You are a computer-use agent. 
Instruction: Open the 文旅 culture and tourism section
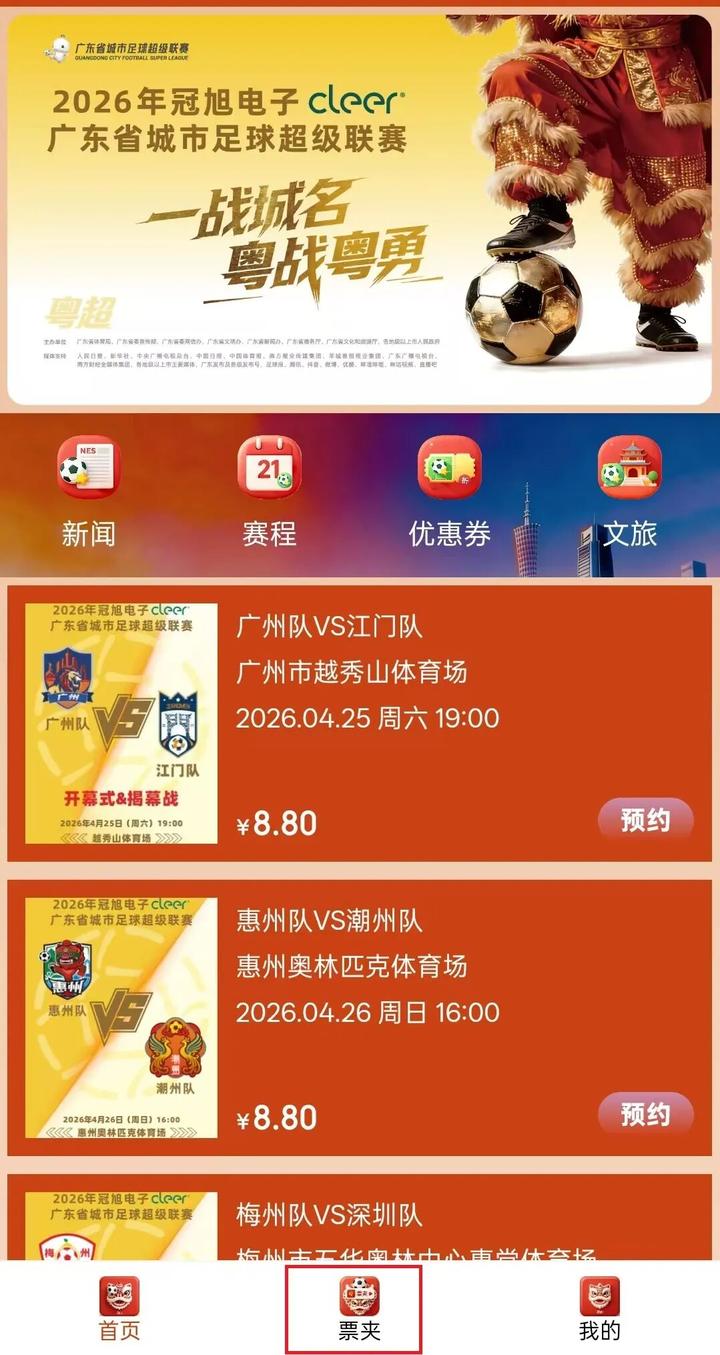click(x=629, y=492)
